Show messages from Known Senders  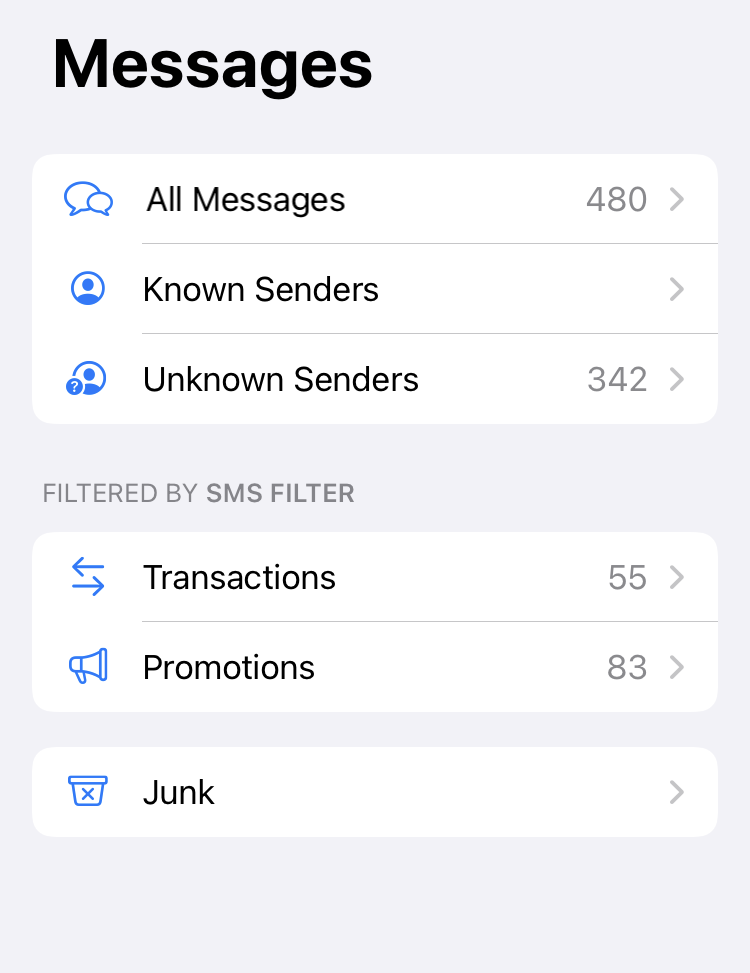click(374, 290)
